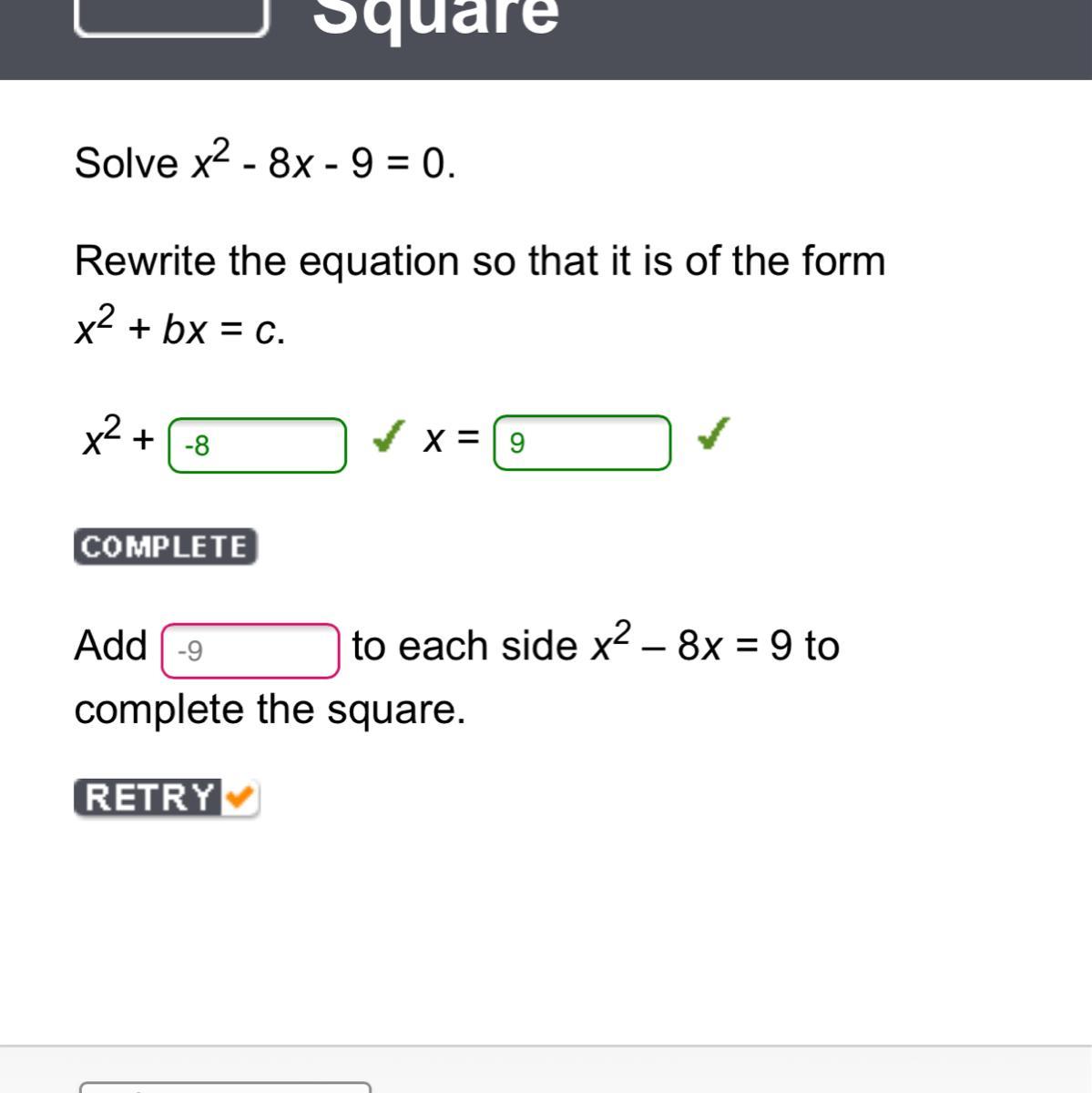Screen dimensions: 1092x1093
Task: Select the input box containing 9
Action: coord(583,443)
